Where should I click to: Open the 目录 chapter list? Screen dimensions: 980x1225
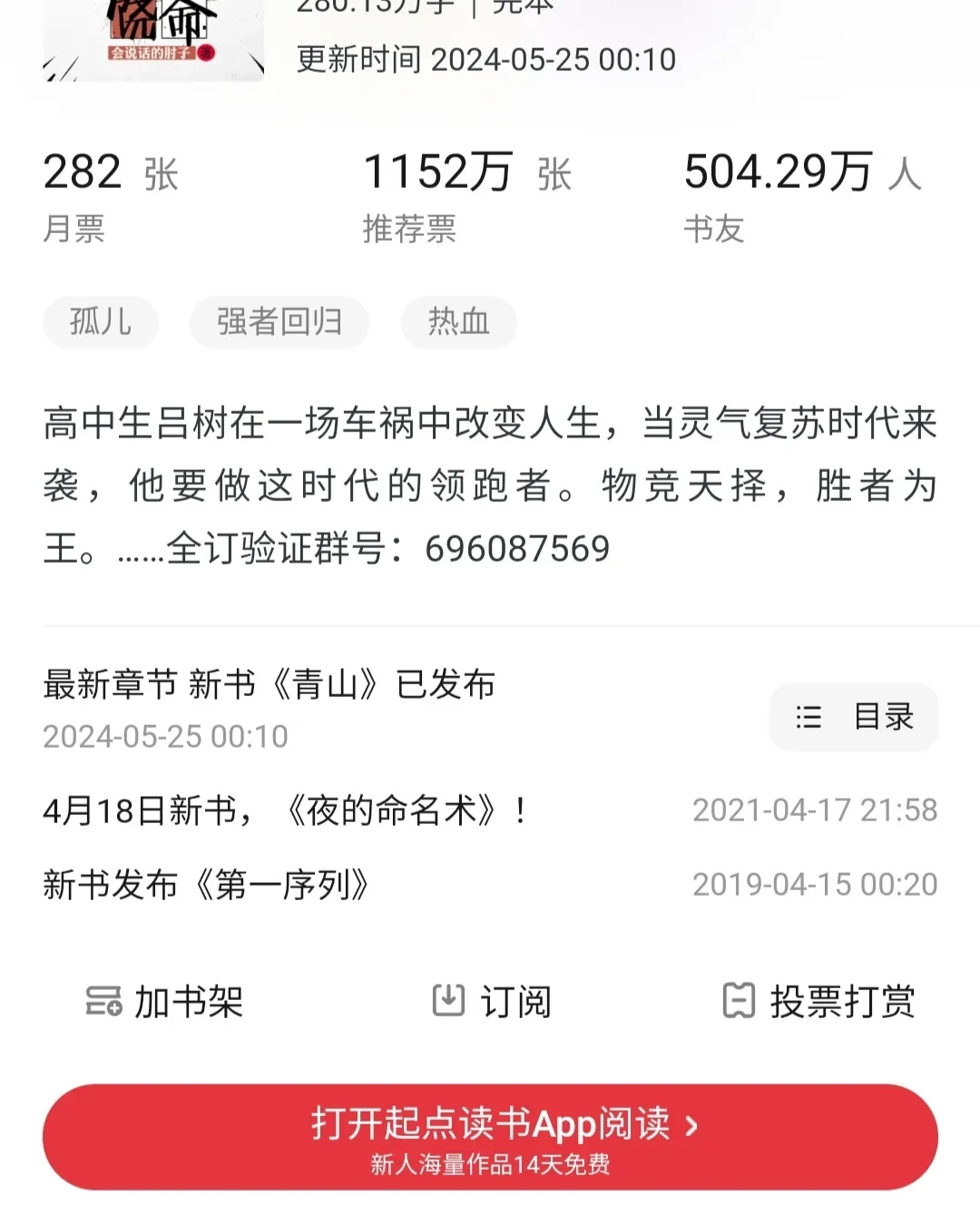point(854,717)
